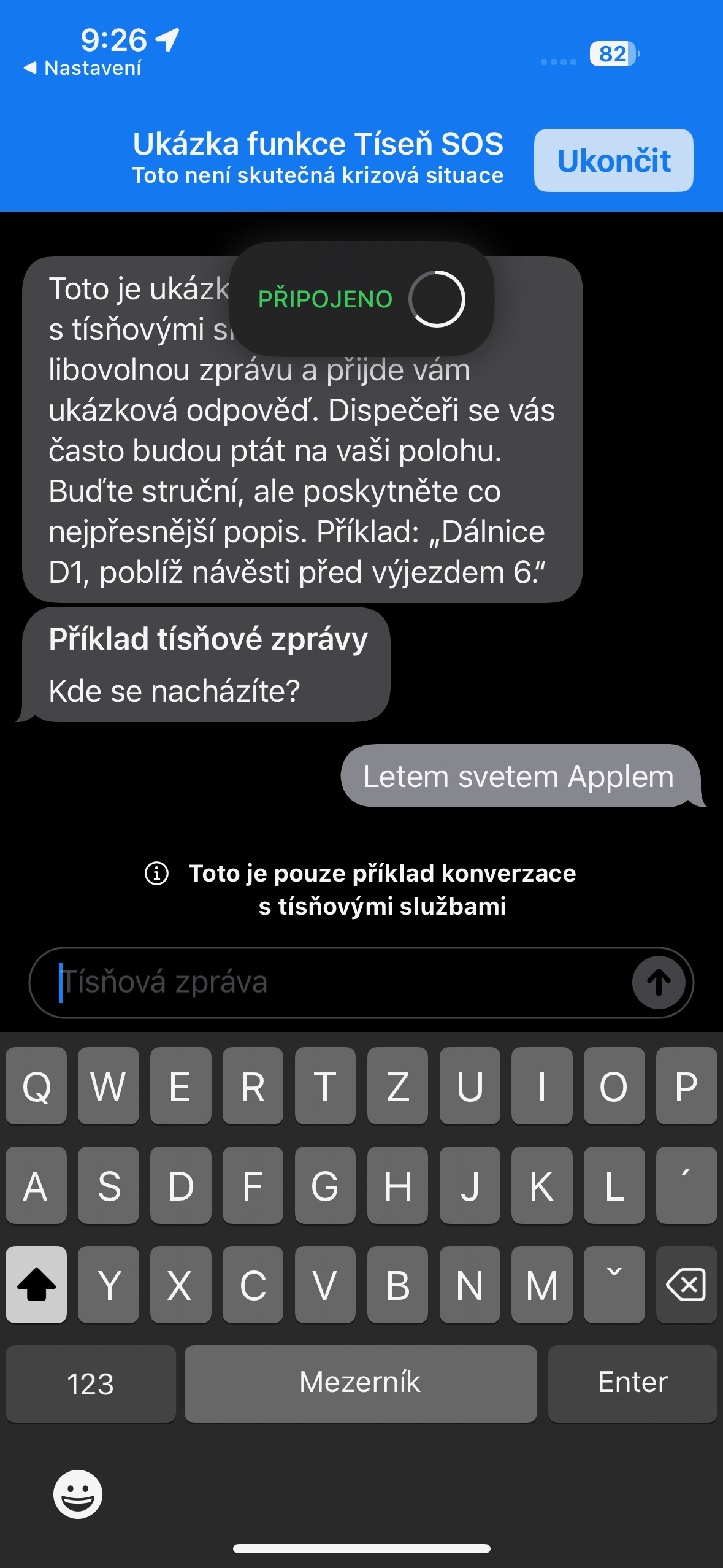Hit the Enter key
Viewport: 723px width, 1568px height.
[632, 1383]
